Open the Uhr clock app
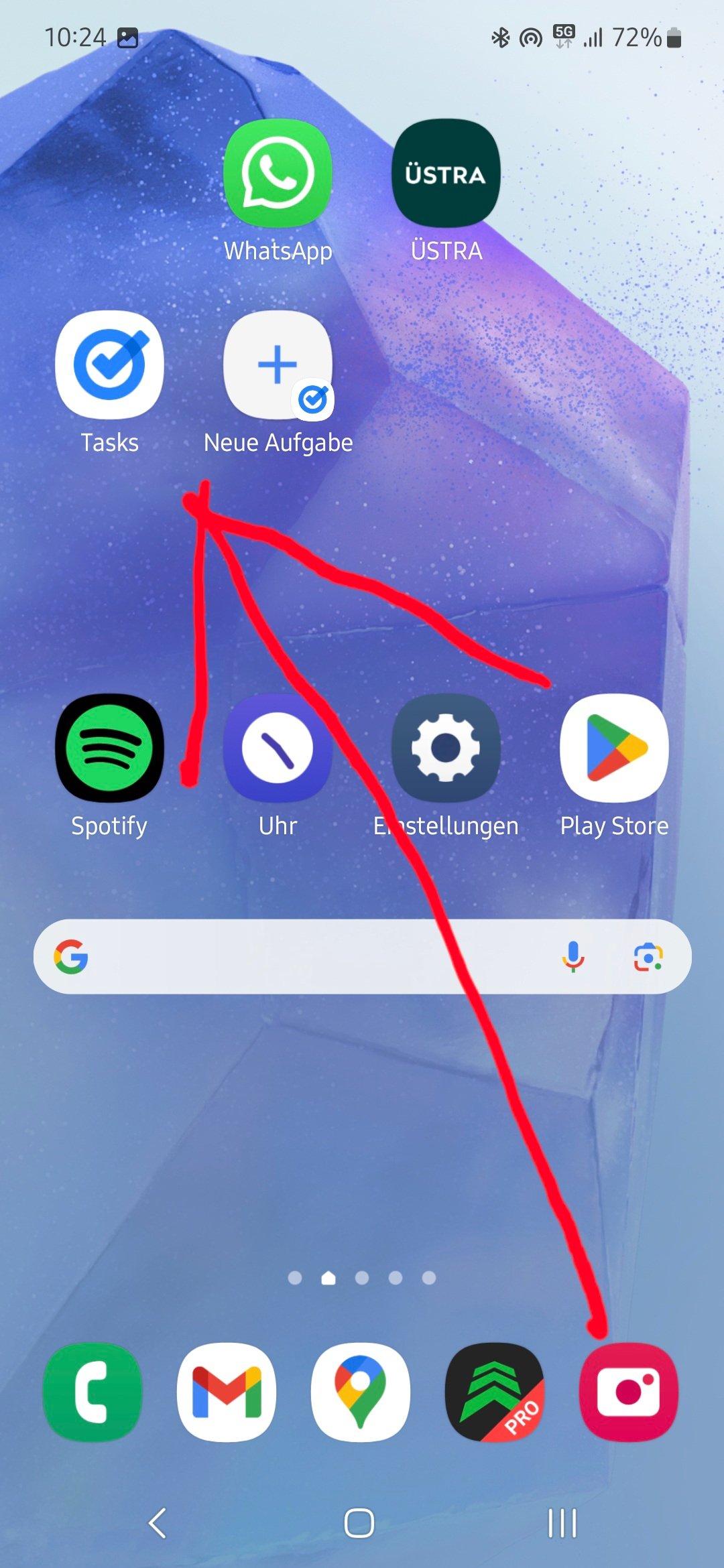724x1568 pixels. (278, 748)
